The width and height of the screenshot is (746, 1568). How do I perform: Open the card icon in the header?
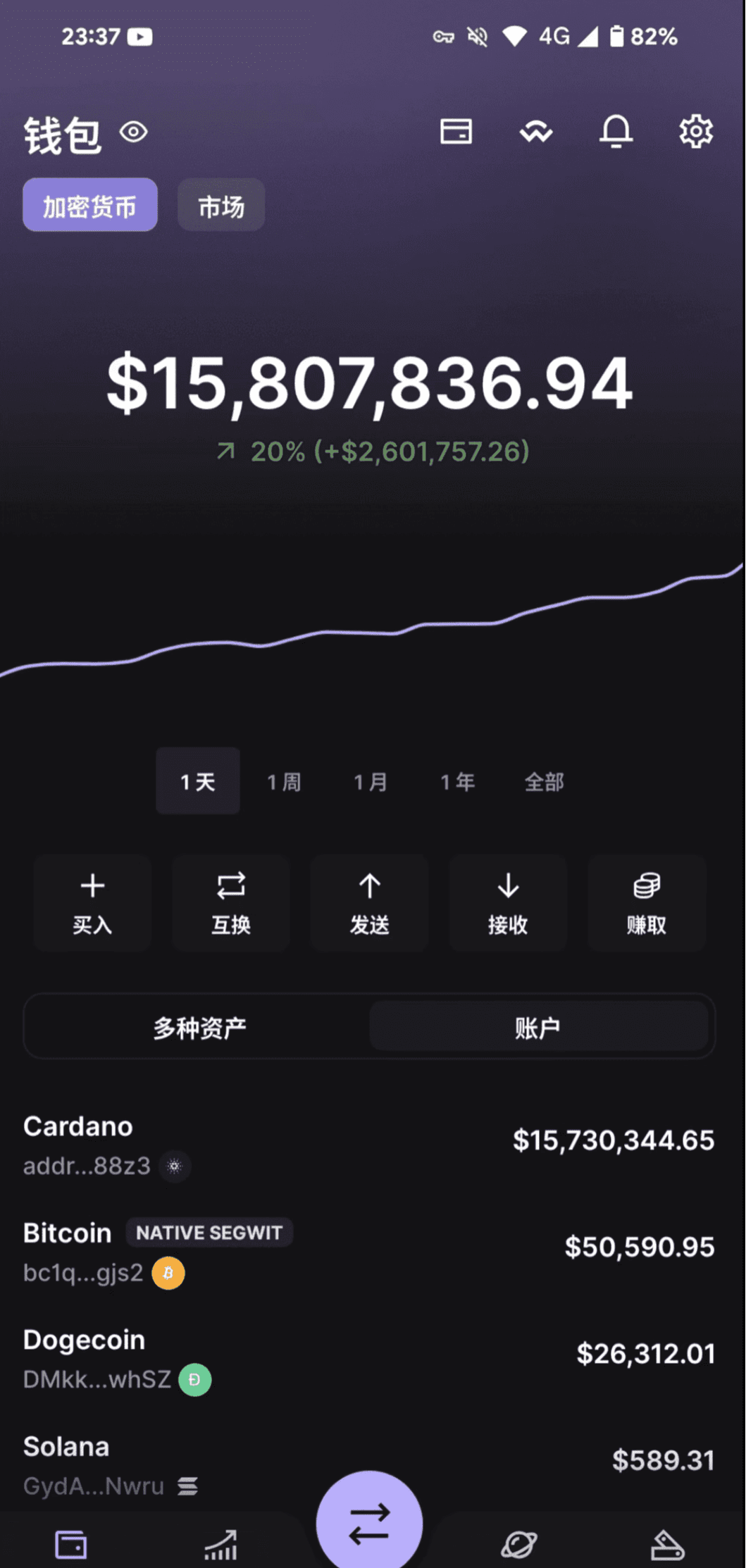[456, 132]
